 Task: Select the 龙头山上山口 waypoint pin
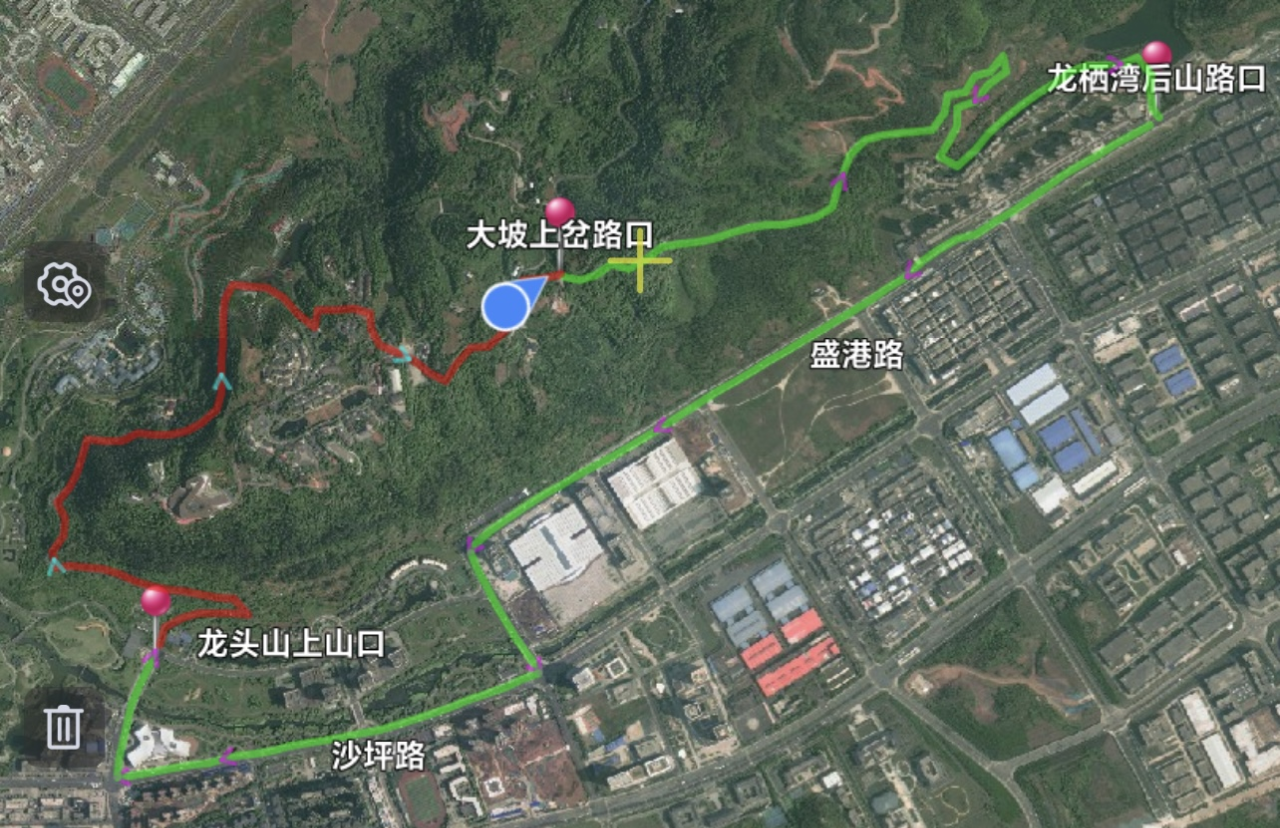(x=156, y=602)
